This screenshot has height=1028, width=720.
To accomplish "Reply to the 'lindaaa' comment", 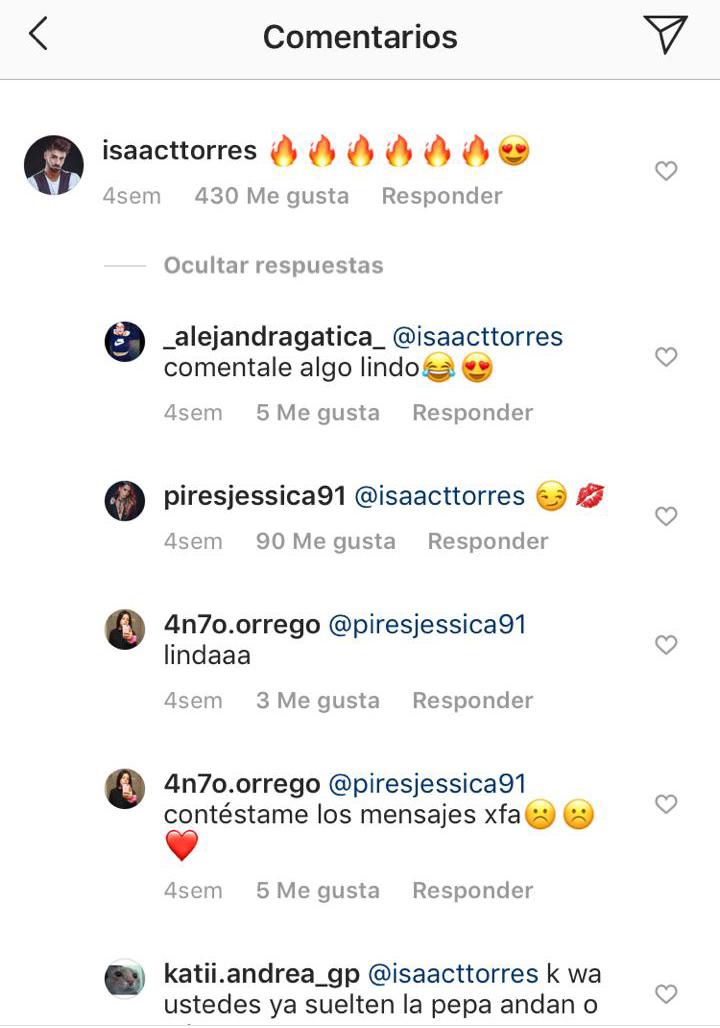I will (472, 701).
